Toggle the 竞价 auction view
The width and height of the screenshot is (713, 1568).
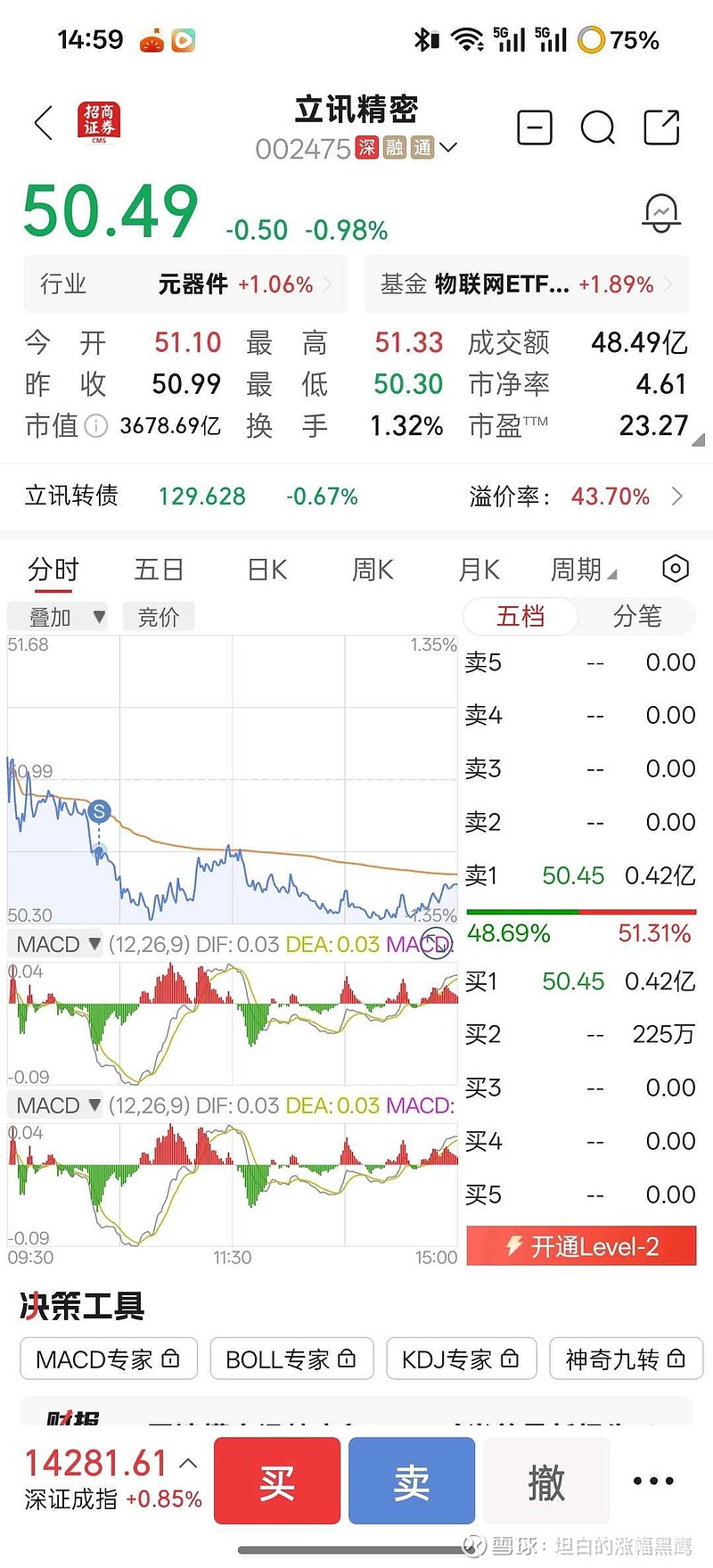159,616
